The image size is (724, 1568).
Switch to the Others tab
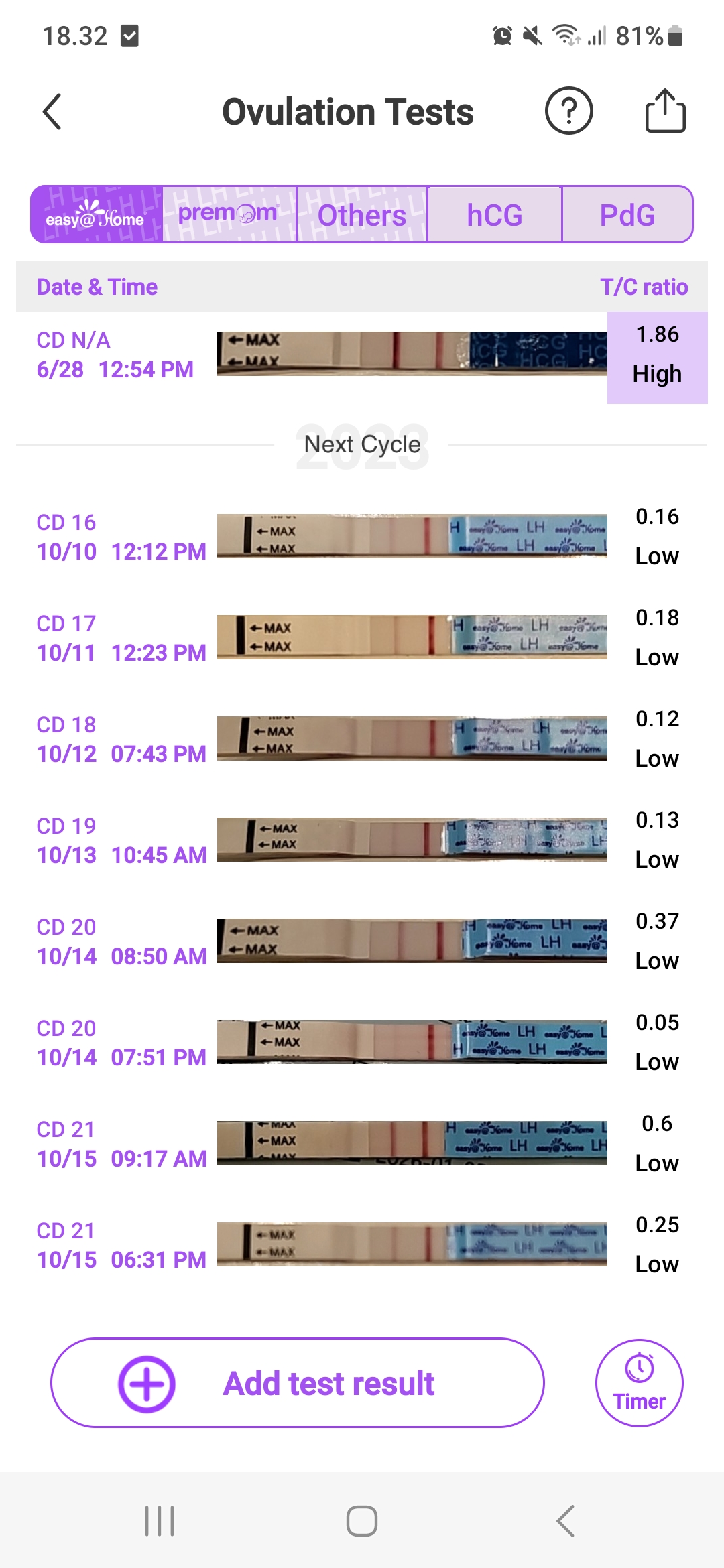point(361,214)
